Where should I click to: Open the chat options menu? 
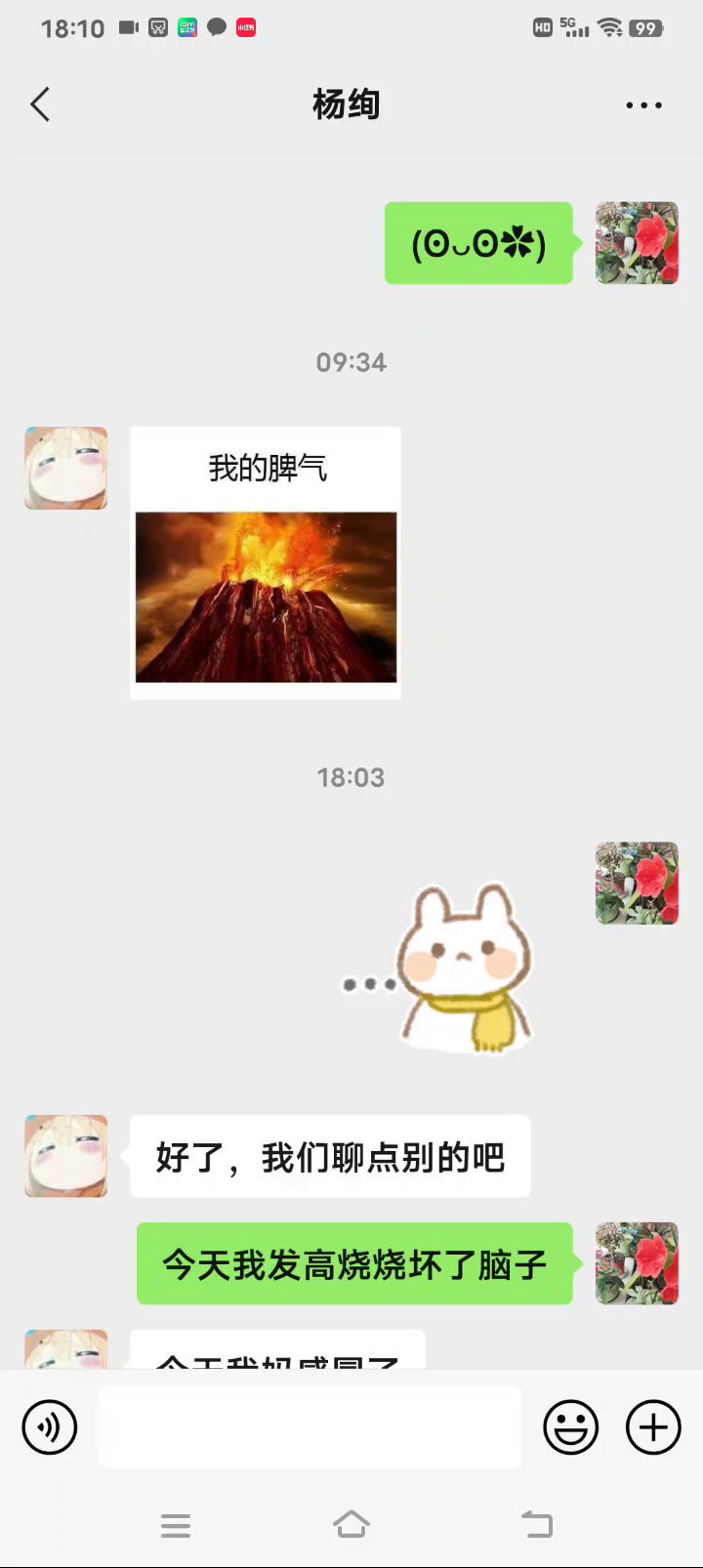pyautogui.click(x=643, y=104)
